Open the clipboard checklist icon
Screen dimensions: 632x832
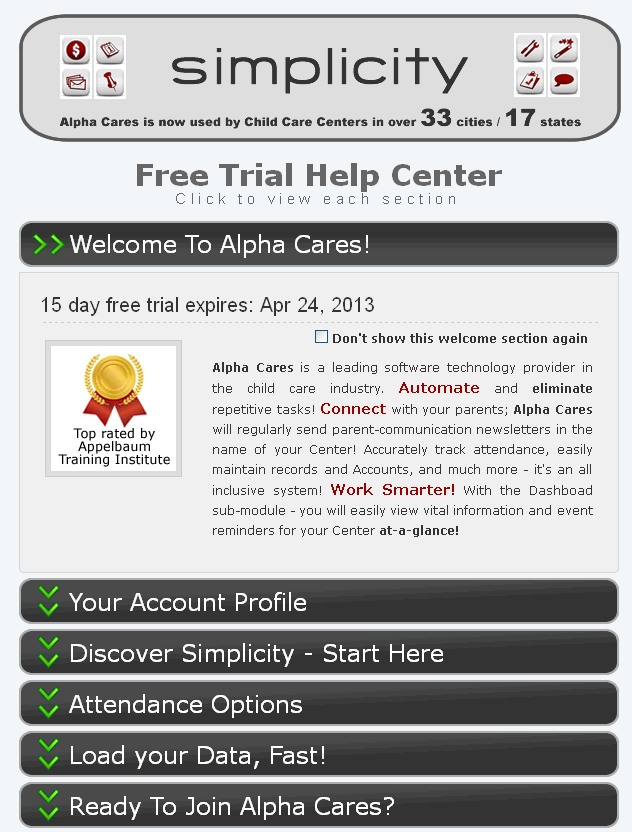pyautogui.click(x=530, y=81)
